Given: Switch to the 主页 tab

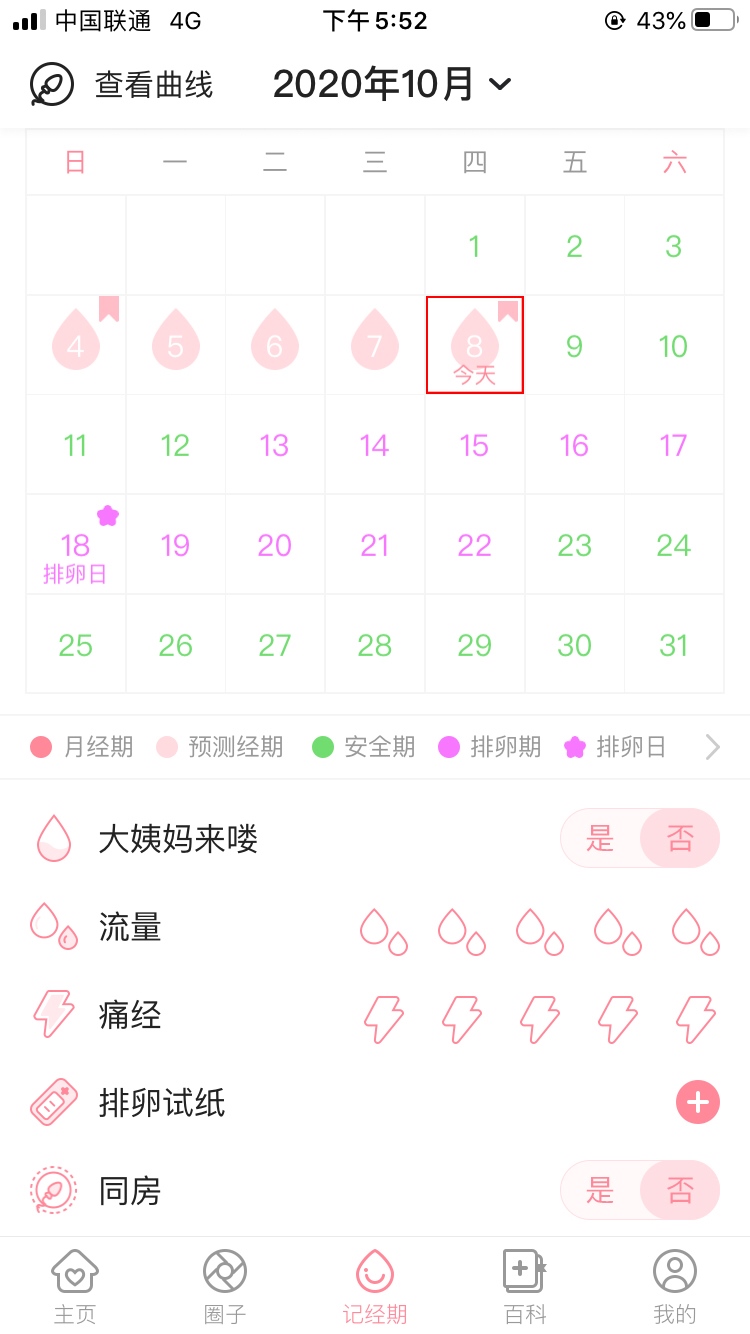Looking at the screenshot, I should pos(75,1286).
